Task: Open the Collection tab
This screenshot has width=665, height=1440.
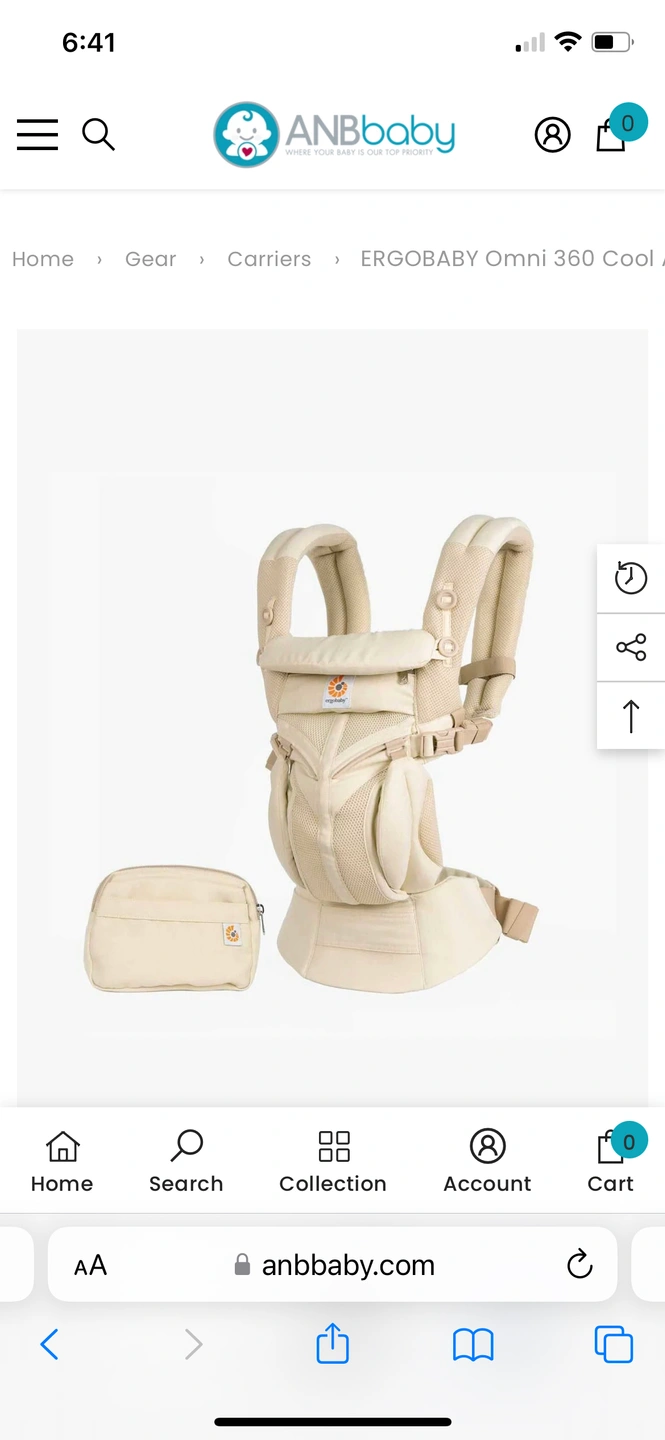Action: click(333, 1161)
